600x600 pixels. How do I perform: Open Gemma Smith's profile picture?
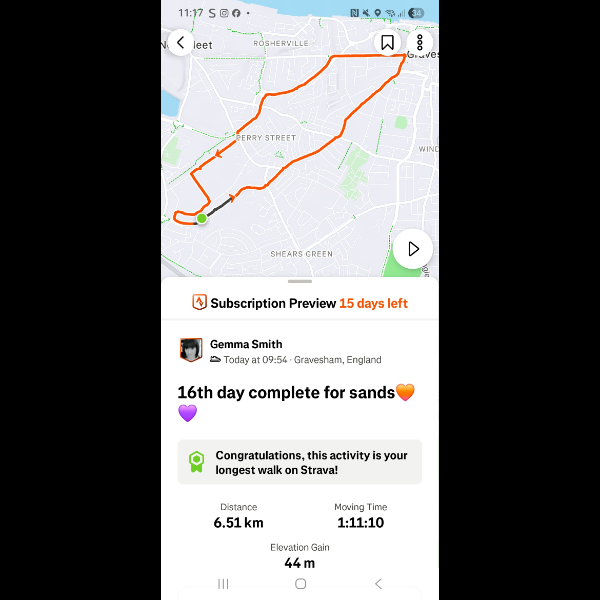point(190,349)
